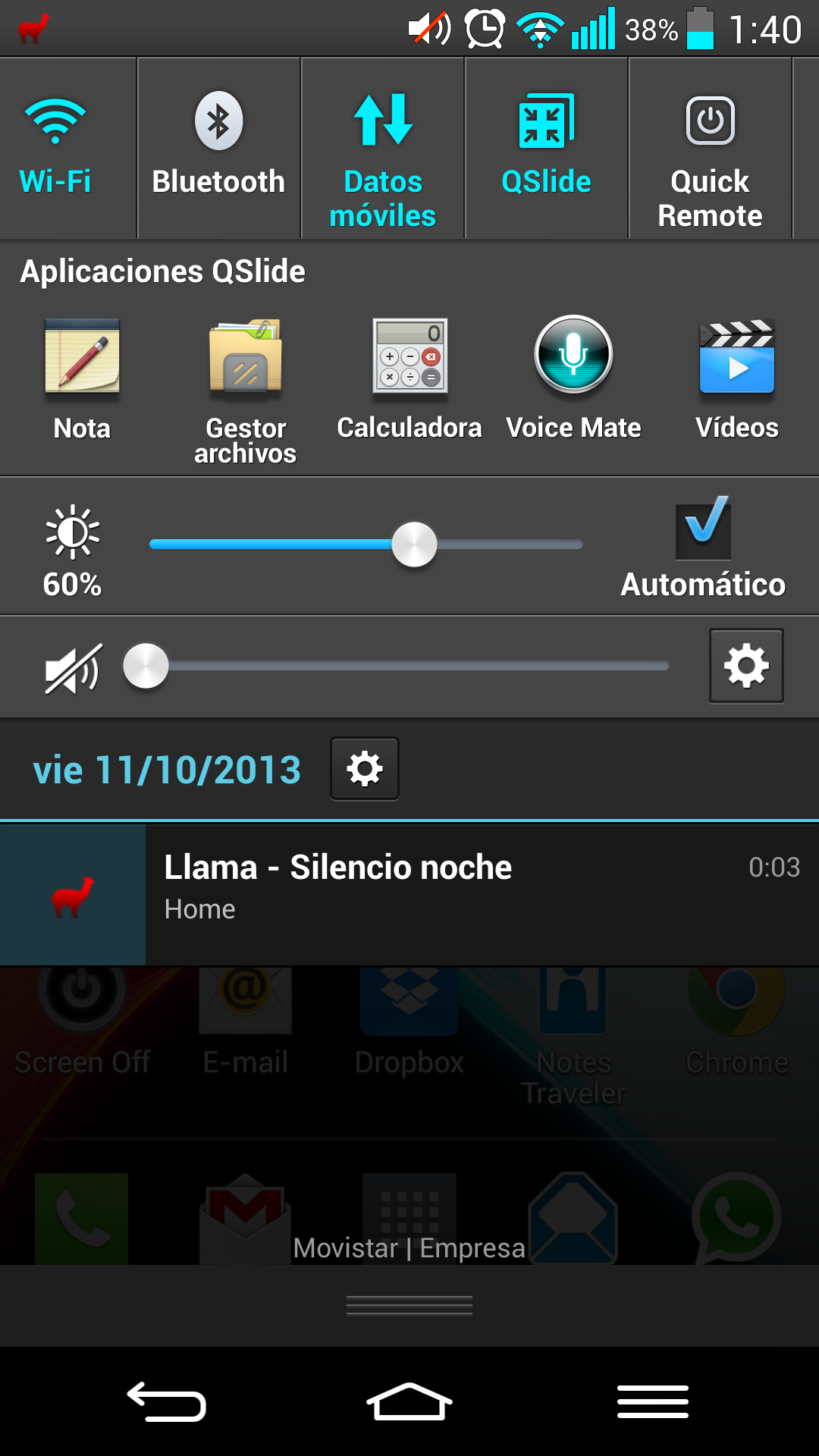
Task: Turn off Wi-Fi quick toggle
Action: [x=55, y=148]
